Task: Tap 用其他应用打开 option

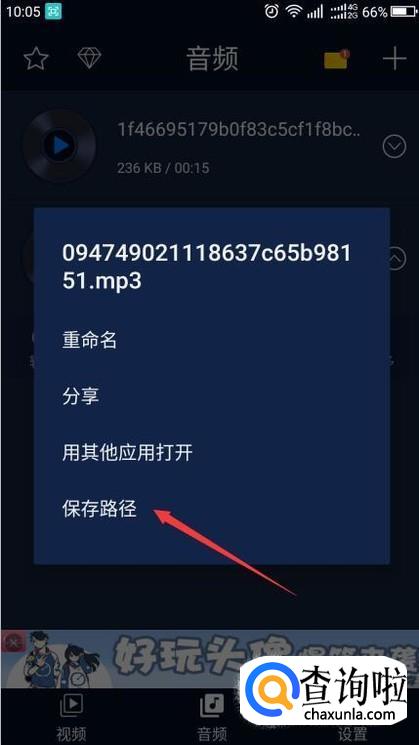Action: point(127,452)
